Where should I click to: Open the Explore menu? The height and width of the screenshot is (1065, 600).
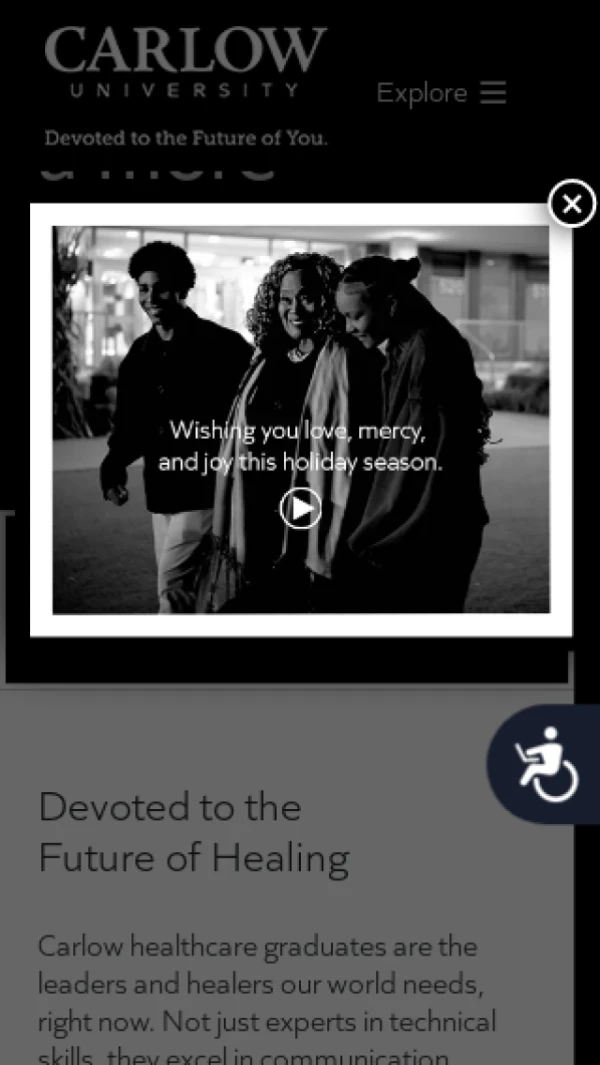[441, 93]
